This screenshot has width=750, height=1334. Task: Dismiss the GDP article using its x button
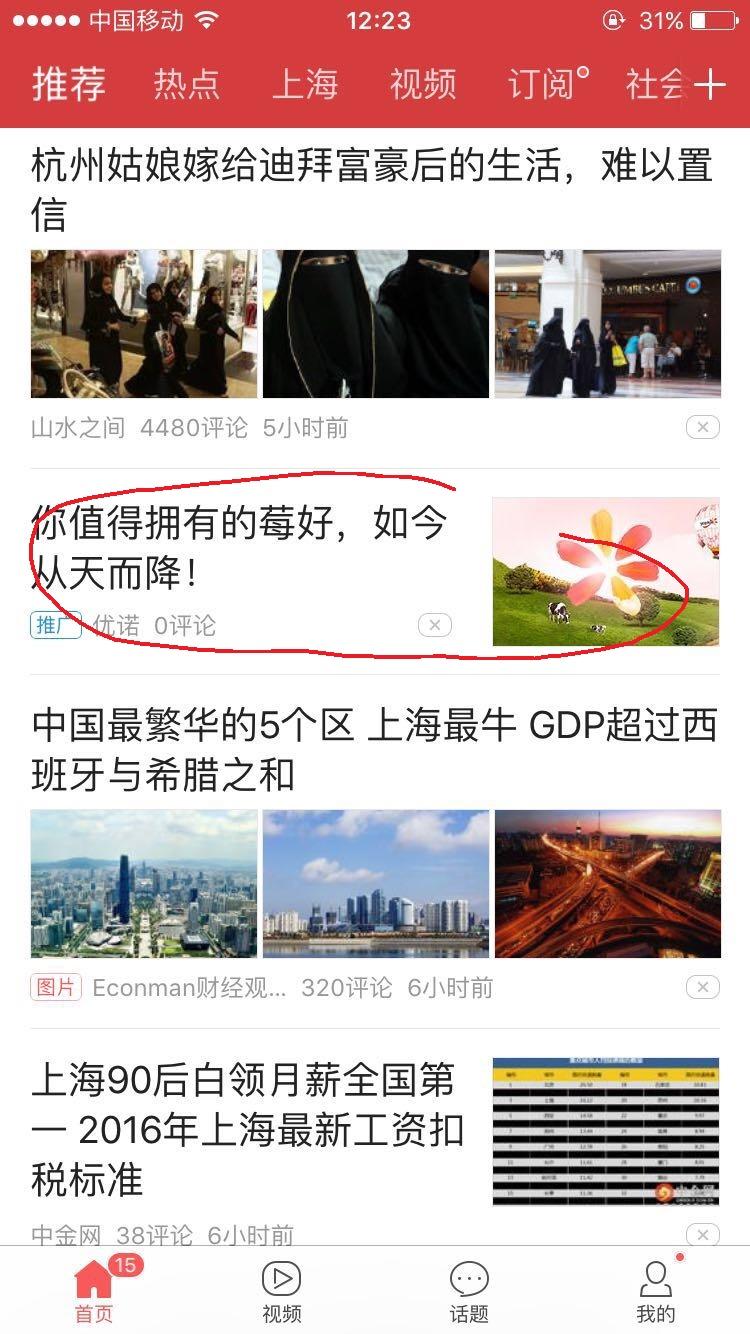(703, 987)
